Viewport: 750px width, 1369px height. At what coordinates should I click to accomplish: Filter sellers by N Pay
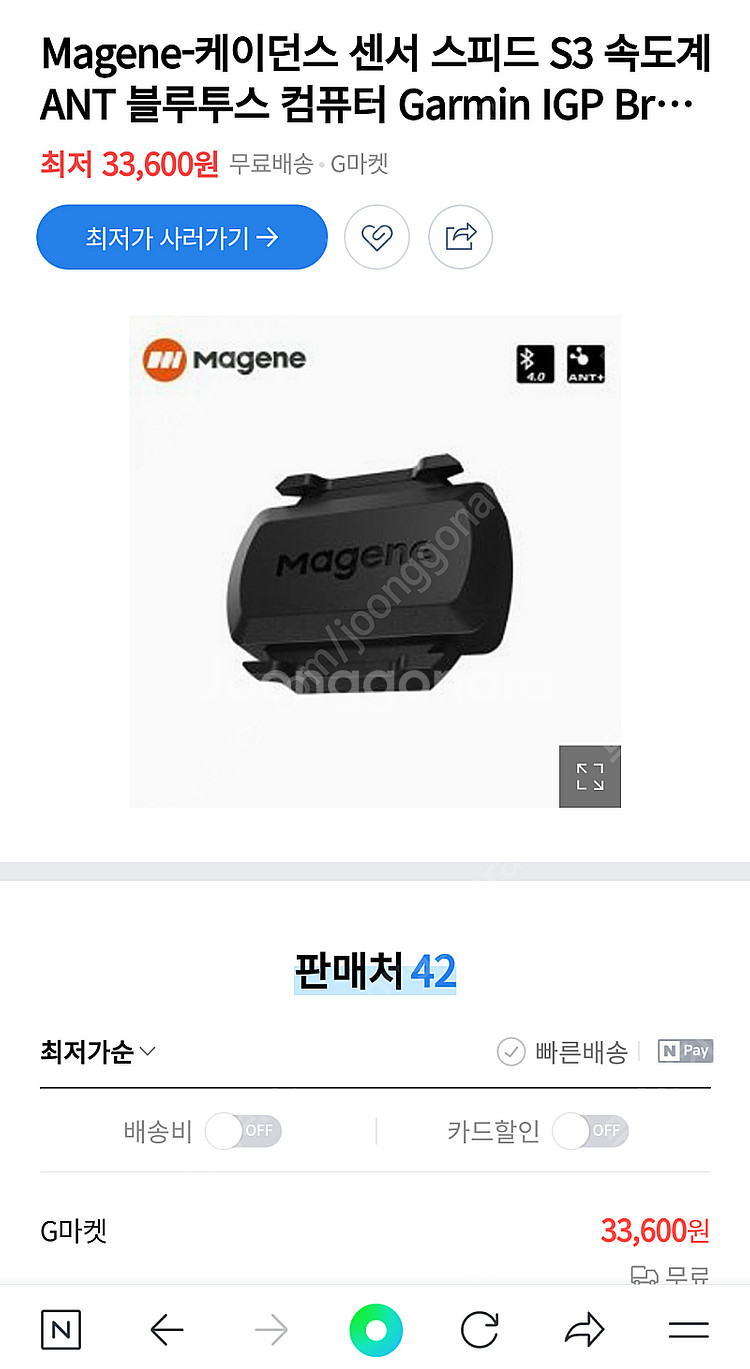point(685,1052)
